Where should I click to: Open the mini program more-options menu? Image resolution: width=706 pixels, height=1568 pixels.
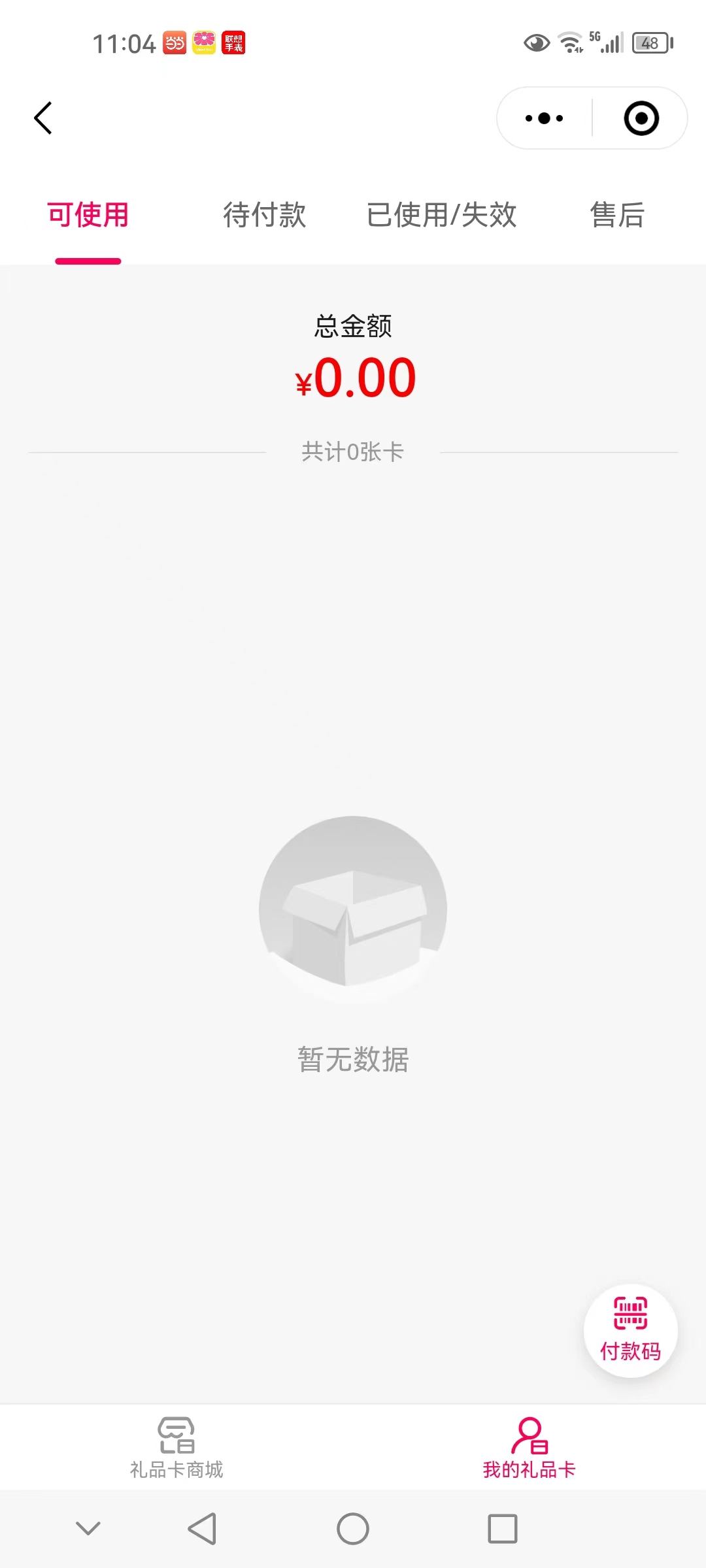[x=544, y=118]
